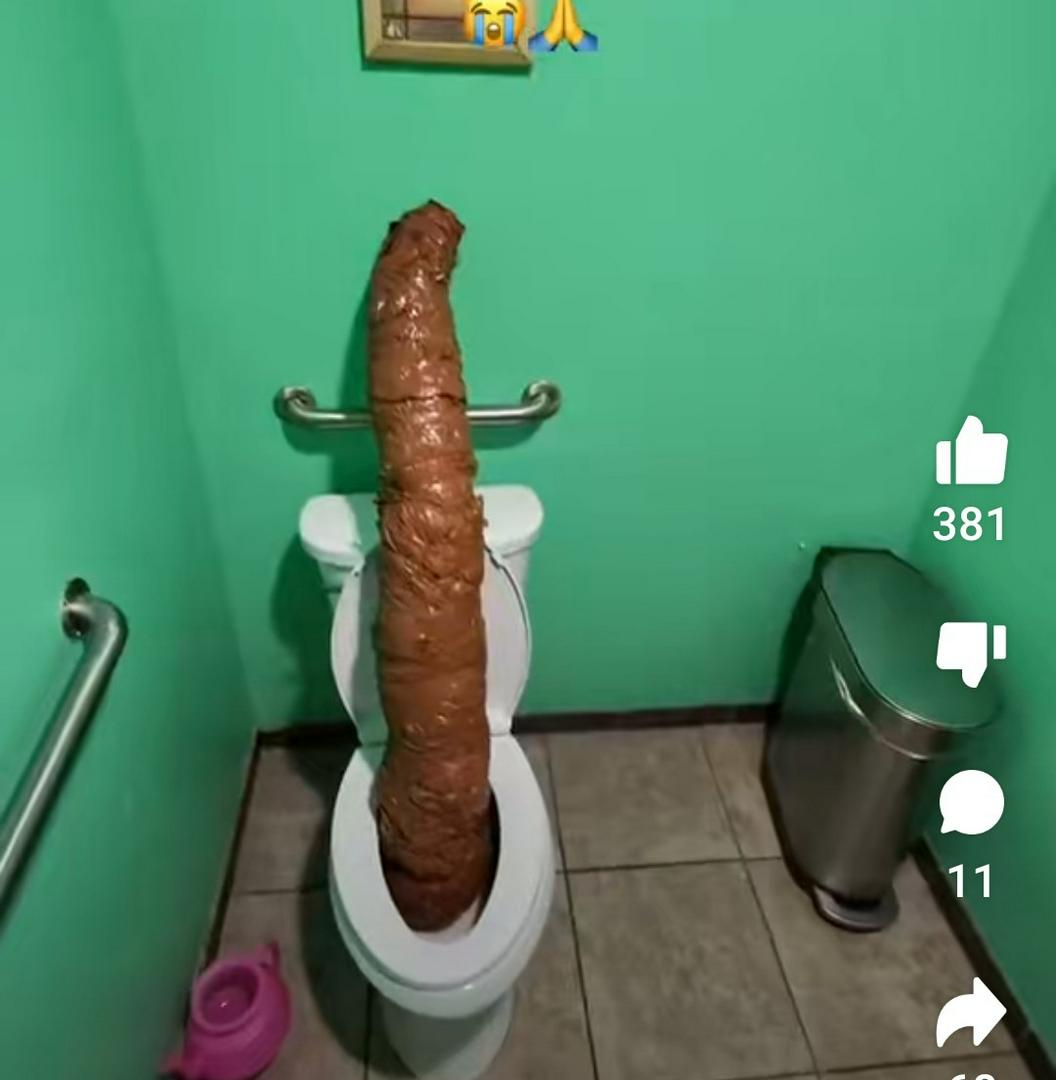The image size is (1056, 1080).
Task: Share this video
Action: coord(971,1012)
